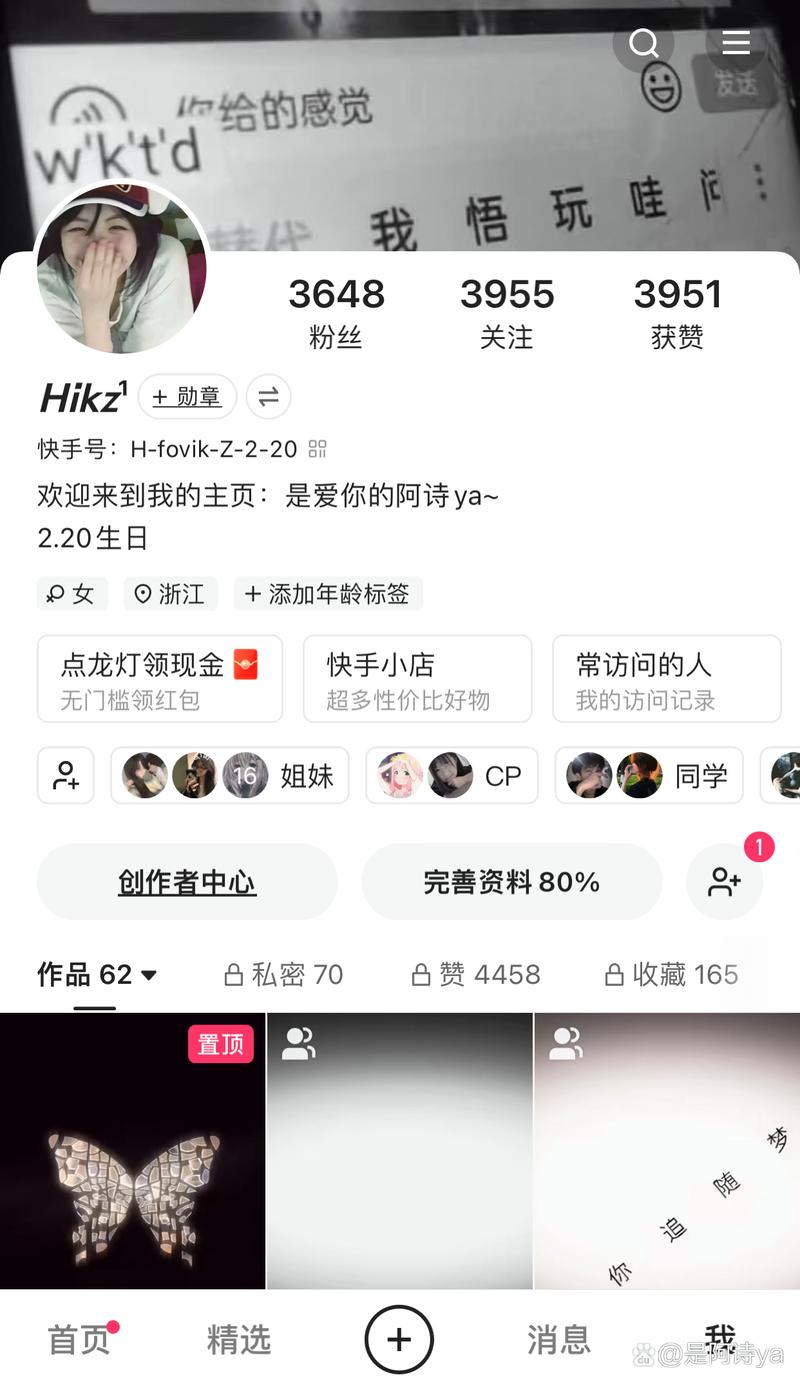Image resolution: width=800 pixels, height=1384 pixels.
Task: Open the 姐妹 friend group
Action: [230, 775]
